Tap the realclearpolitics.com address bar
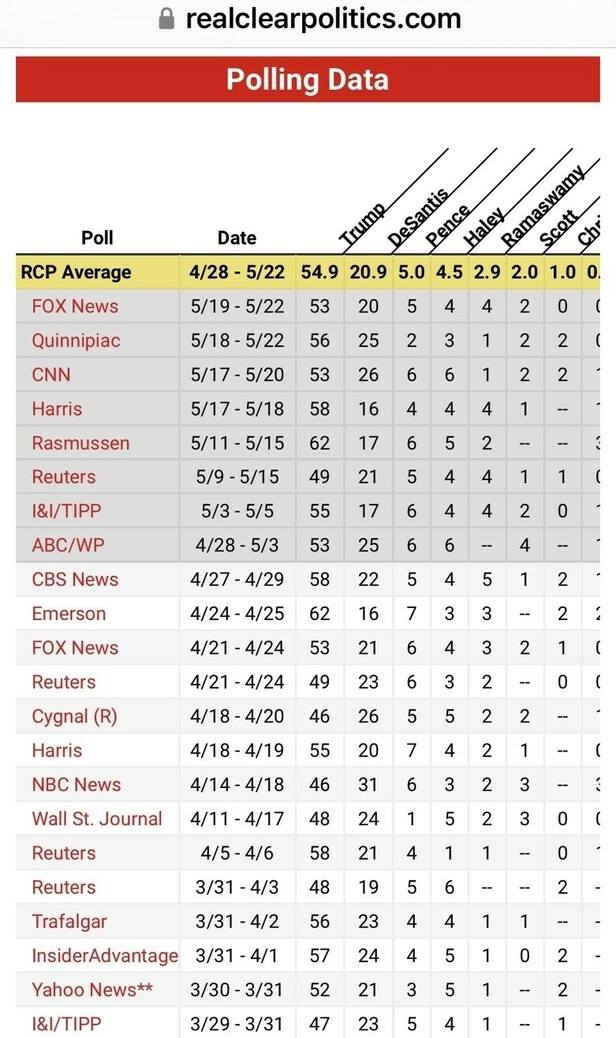This screenshot has width=616, height=1038. [x=310, y=19]
